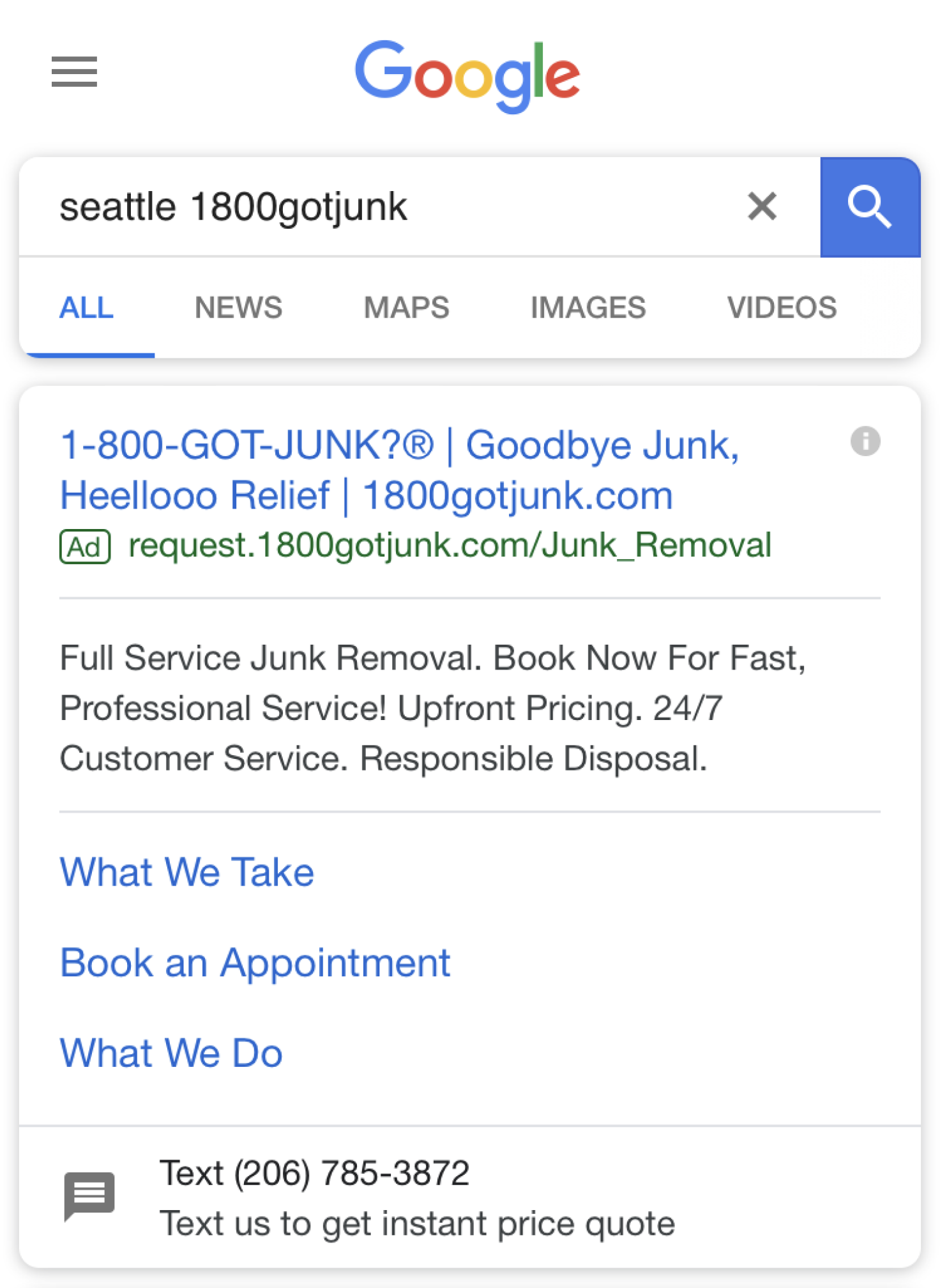Select the ALL search tab
The image size is (940, 1288).
[87, 307]
